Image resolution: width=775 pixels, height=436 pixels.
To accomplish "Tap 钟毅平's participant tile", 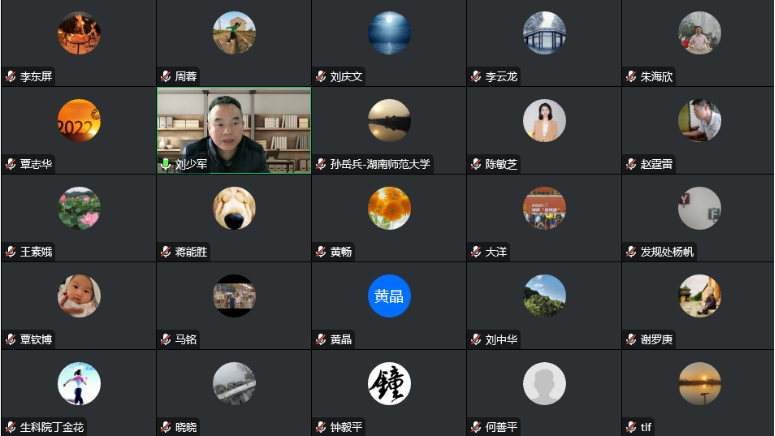I will pos(388,392).
